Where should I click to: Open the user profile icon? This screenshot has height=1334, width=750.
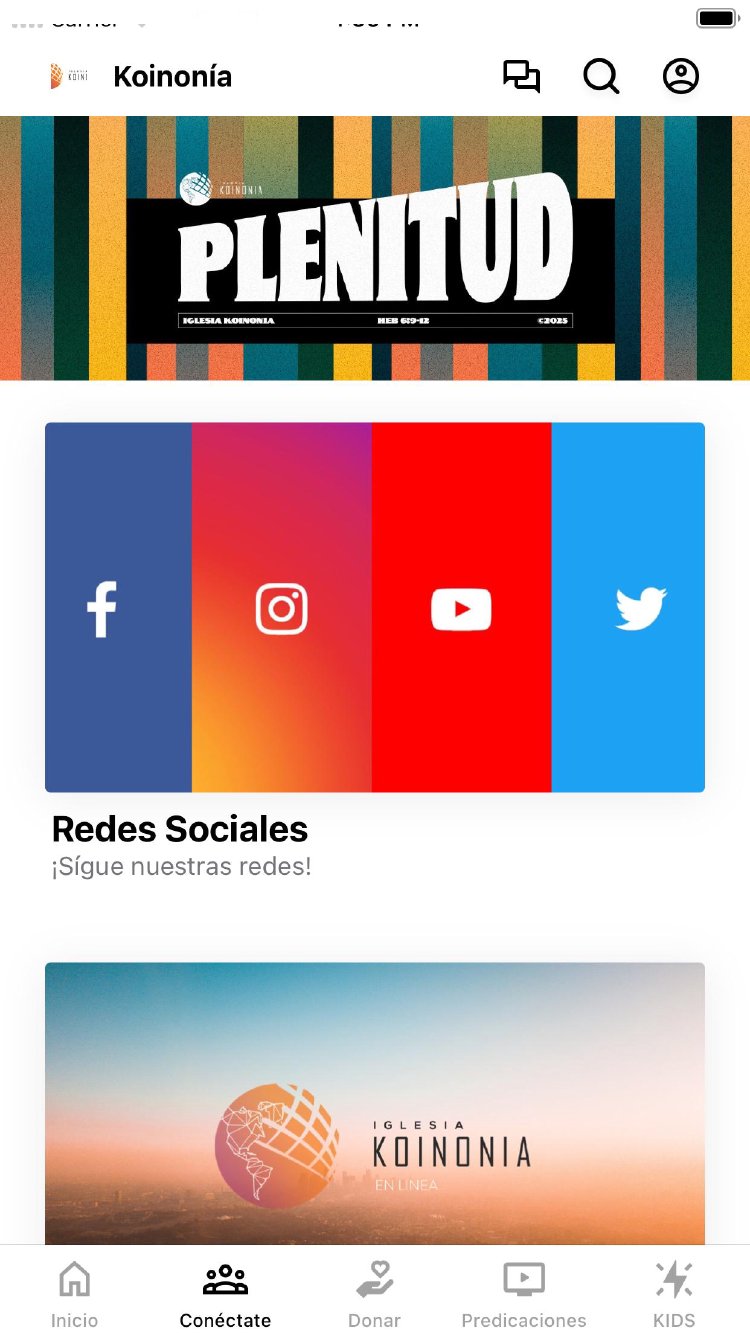681,77
